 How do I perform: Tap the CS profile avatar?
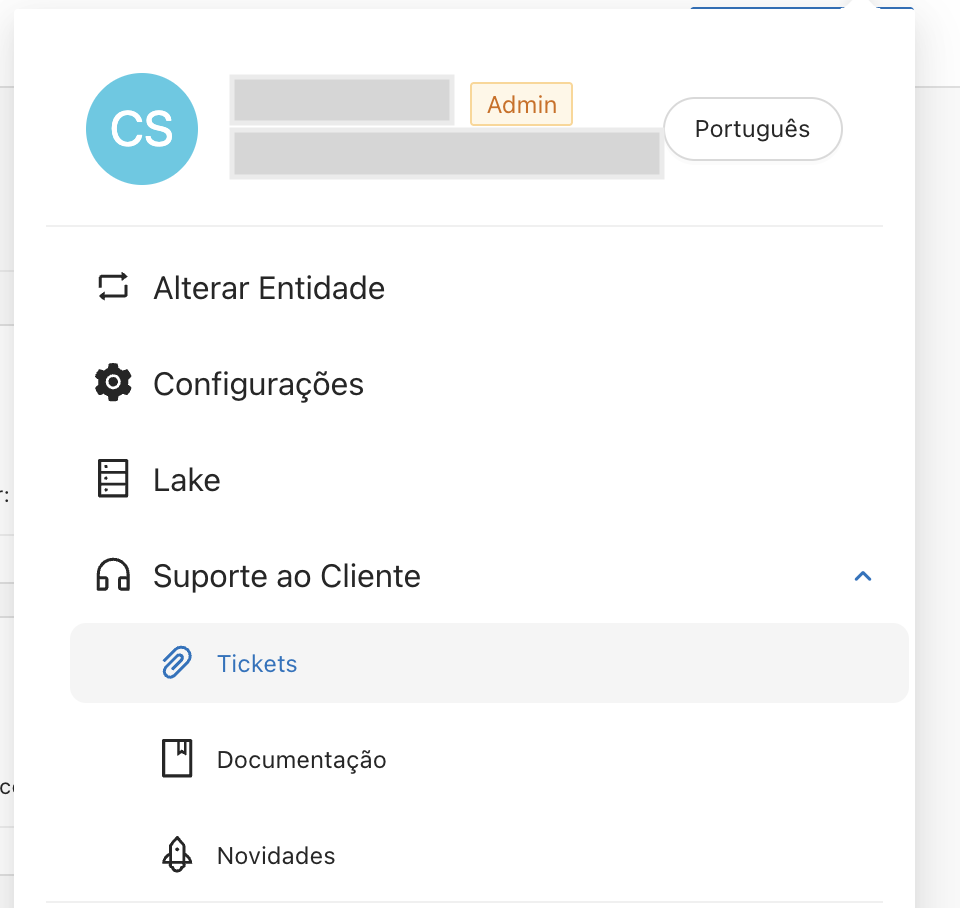pyautogui.click(x=142, y=129)
